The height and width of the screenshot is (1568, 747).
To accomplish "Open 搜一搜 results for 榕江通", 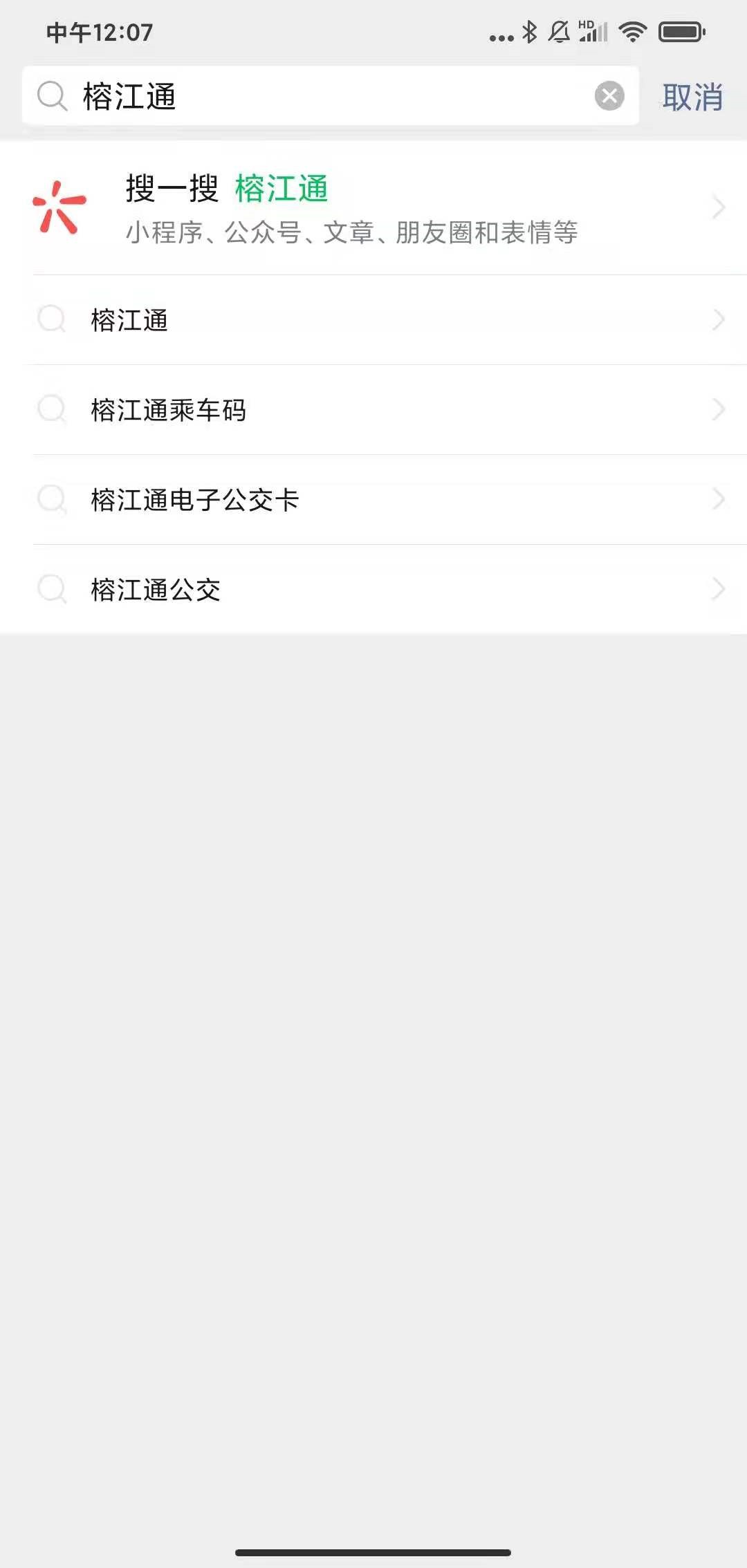I will tap(373, 207).
